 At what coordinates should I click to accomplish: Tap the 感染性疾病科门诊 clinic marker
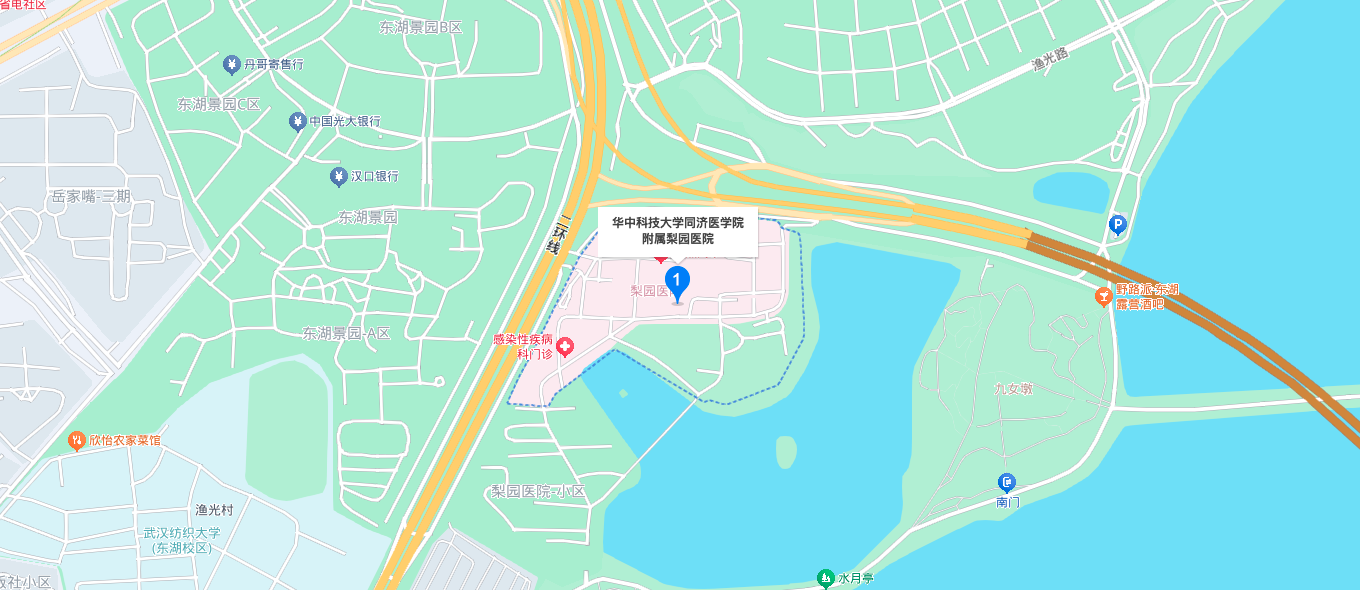(565, 347)
